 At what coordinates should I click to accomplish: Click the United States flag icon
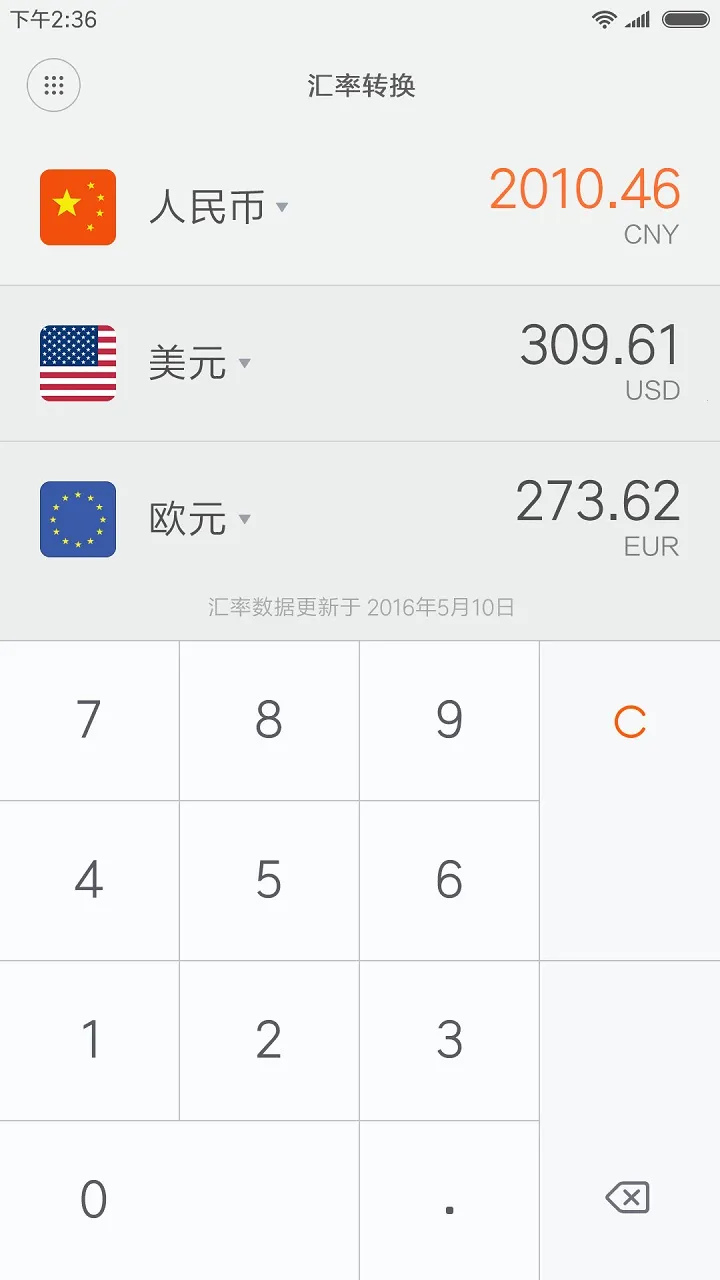point(77,363)
